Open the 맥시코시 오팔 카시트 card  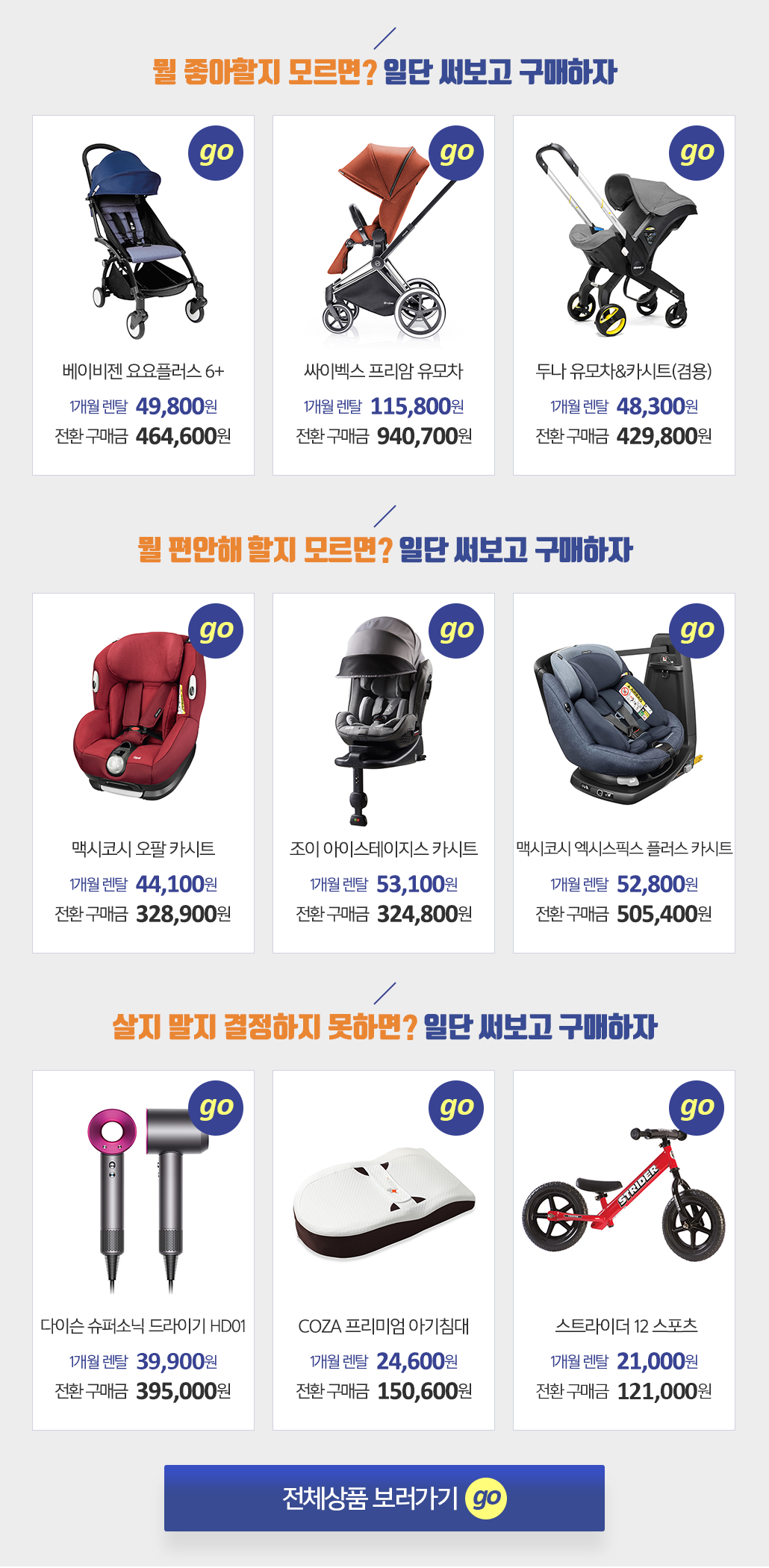pos(143,773)
